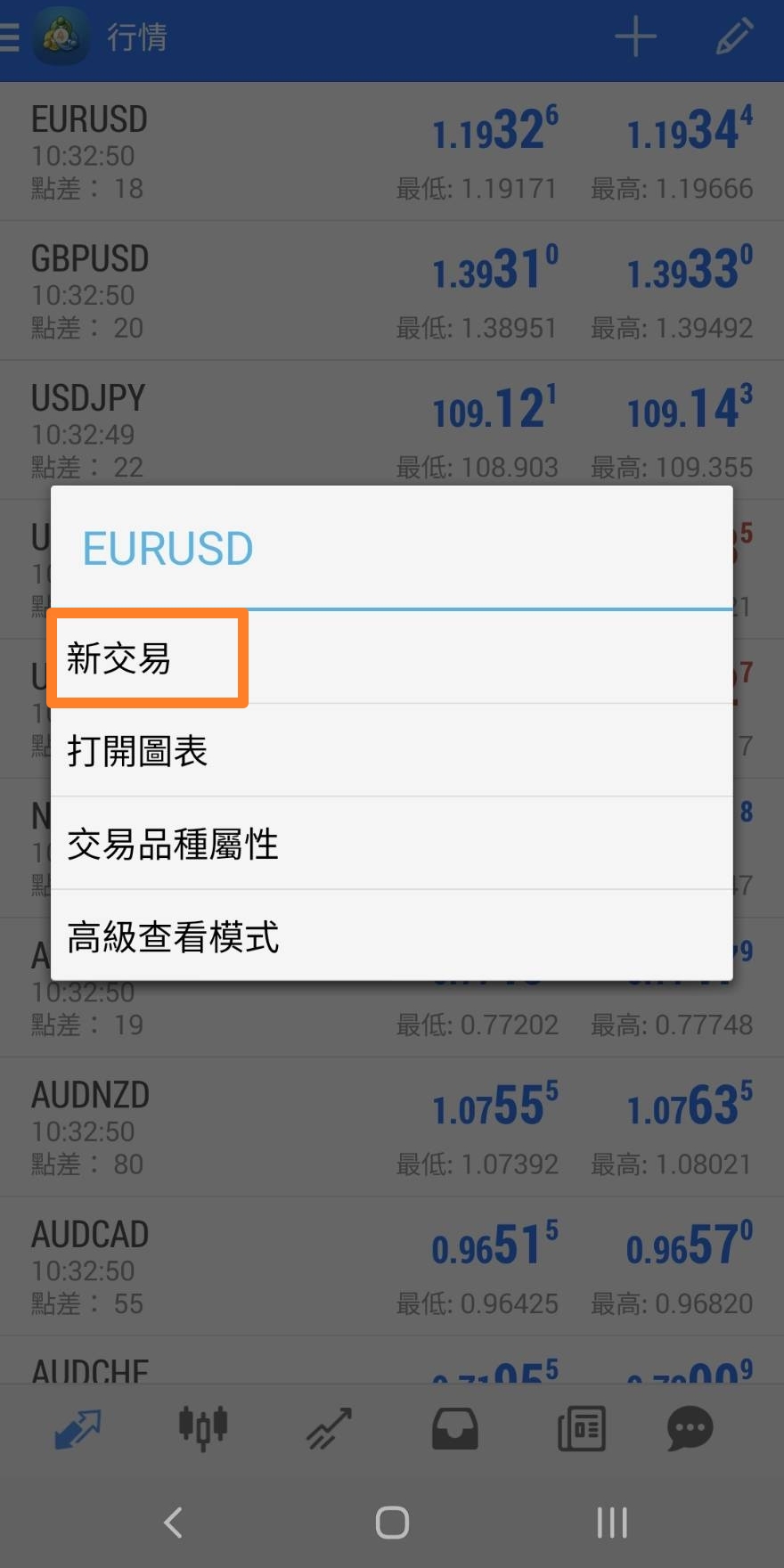Screen dimensions: 784x1568
Task: Go to the home screen
Action: [392, 1523]
